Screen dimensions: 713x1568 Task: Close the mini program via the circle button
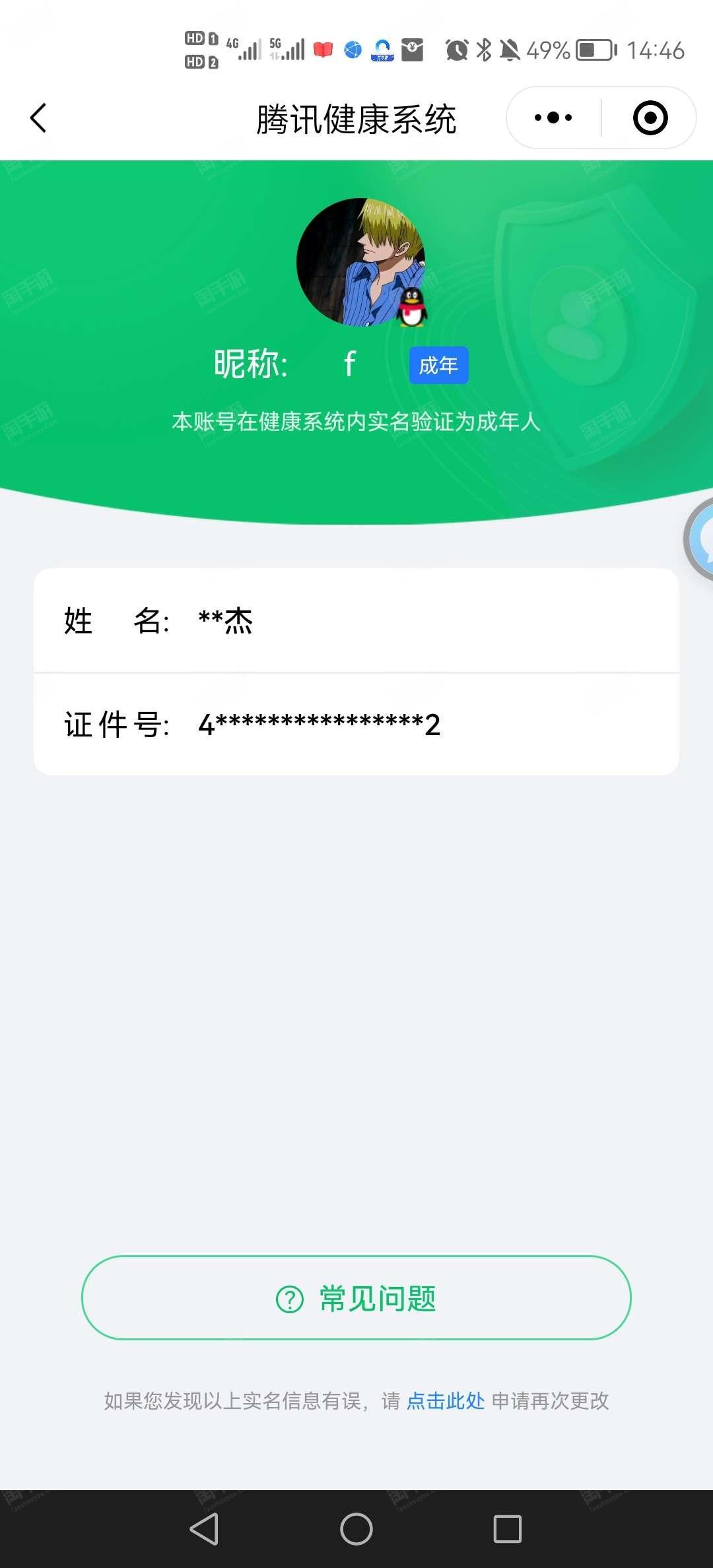coord(650,118)
